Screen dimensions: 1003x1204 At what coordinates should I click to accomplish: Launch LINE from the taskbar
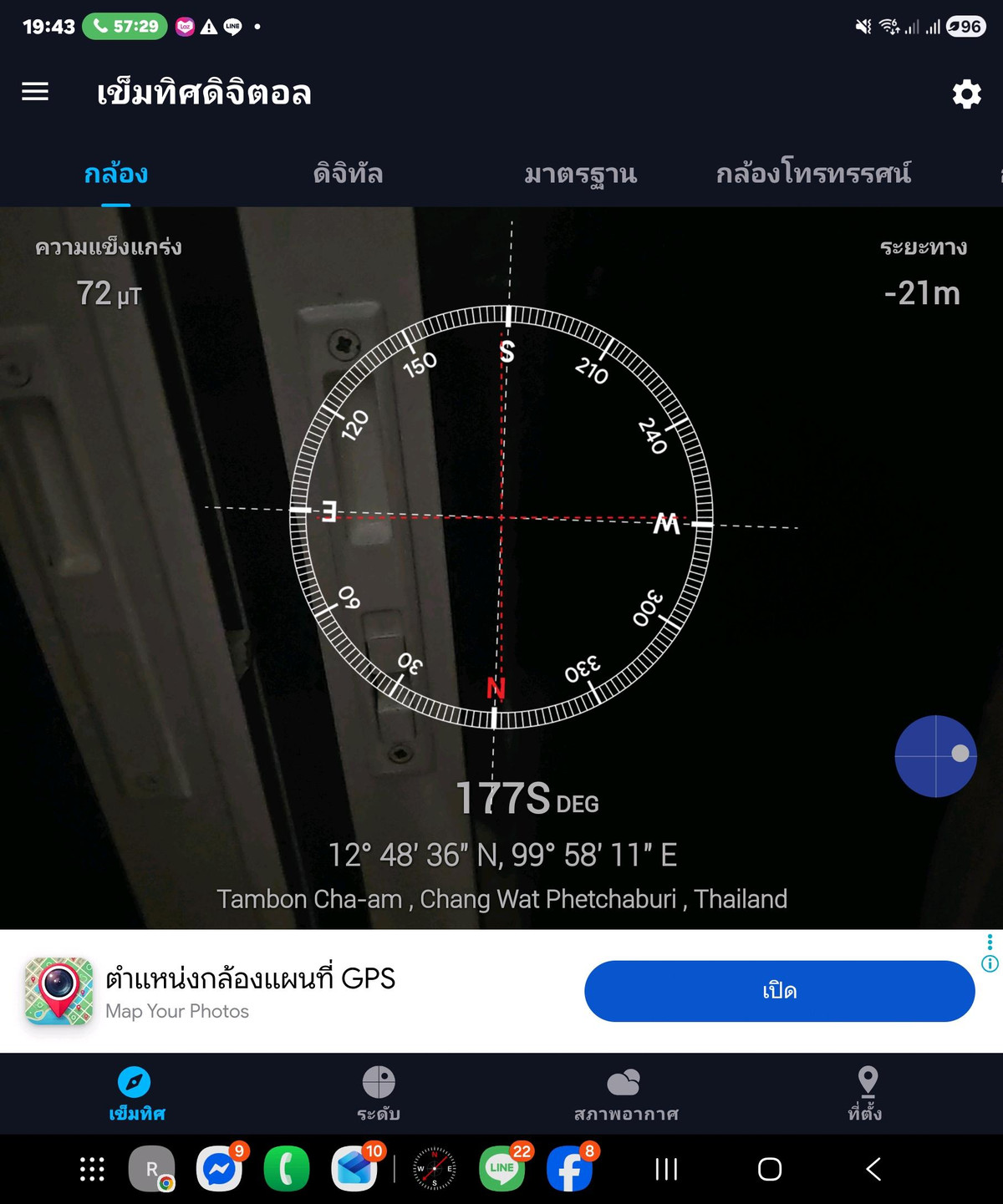click(x=501, y=1169)
